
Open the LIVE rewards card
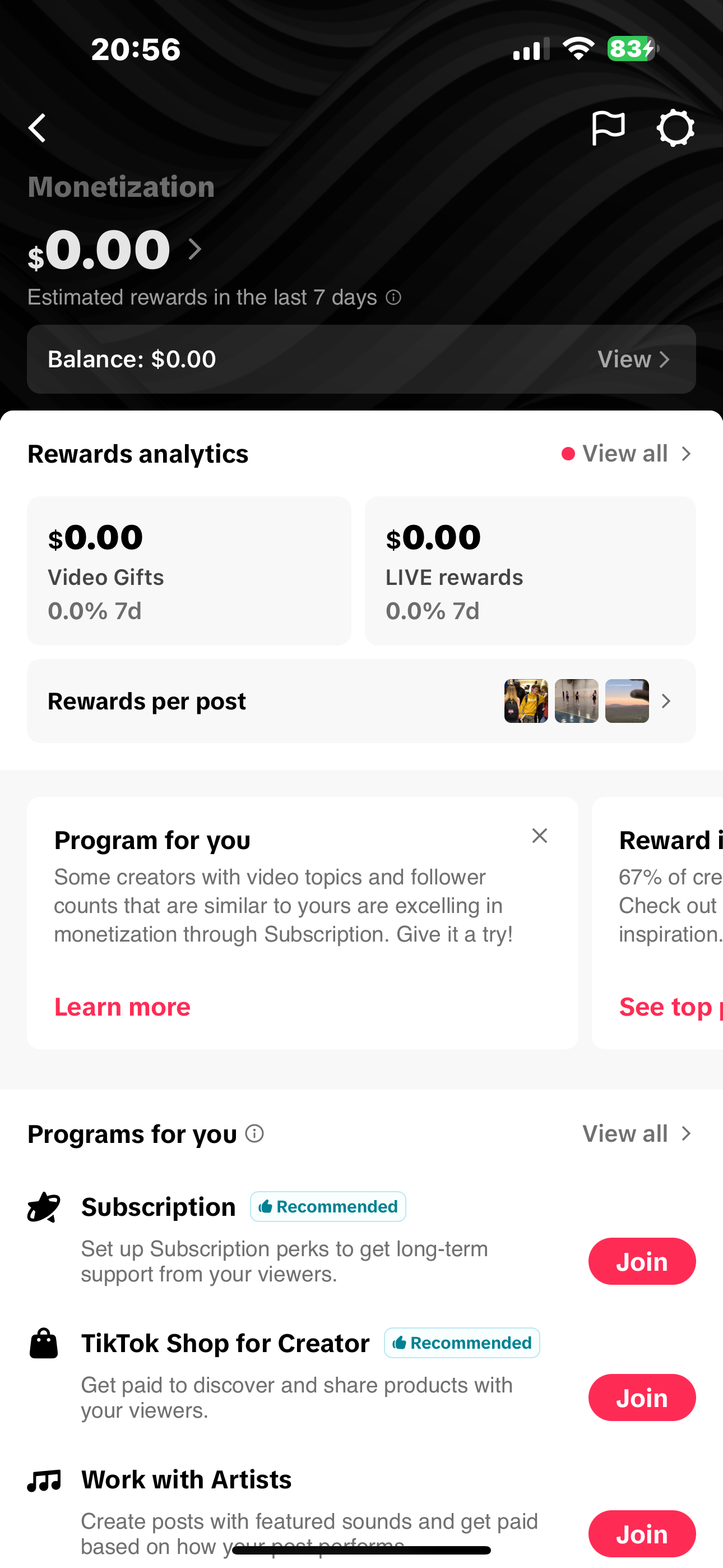click(x=530, y=570)
